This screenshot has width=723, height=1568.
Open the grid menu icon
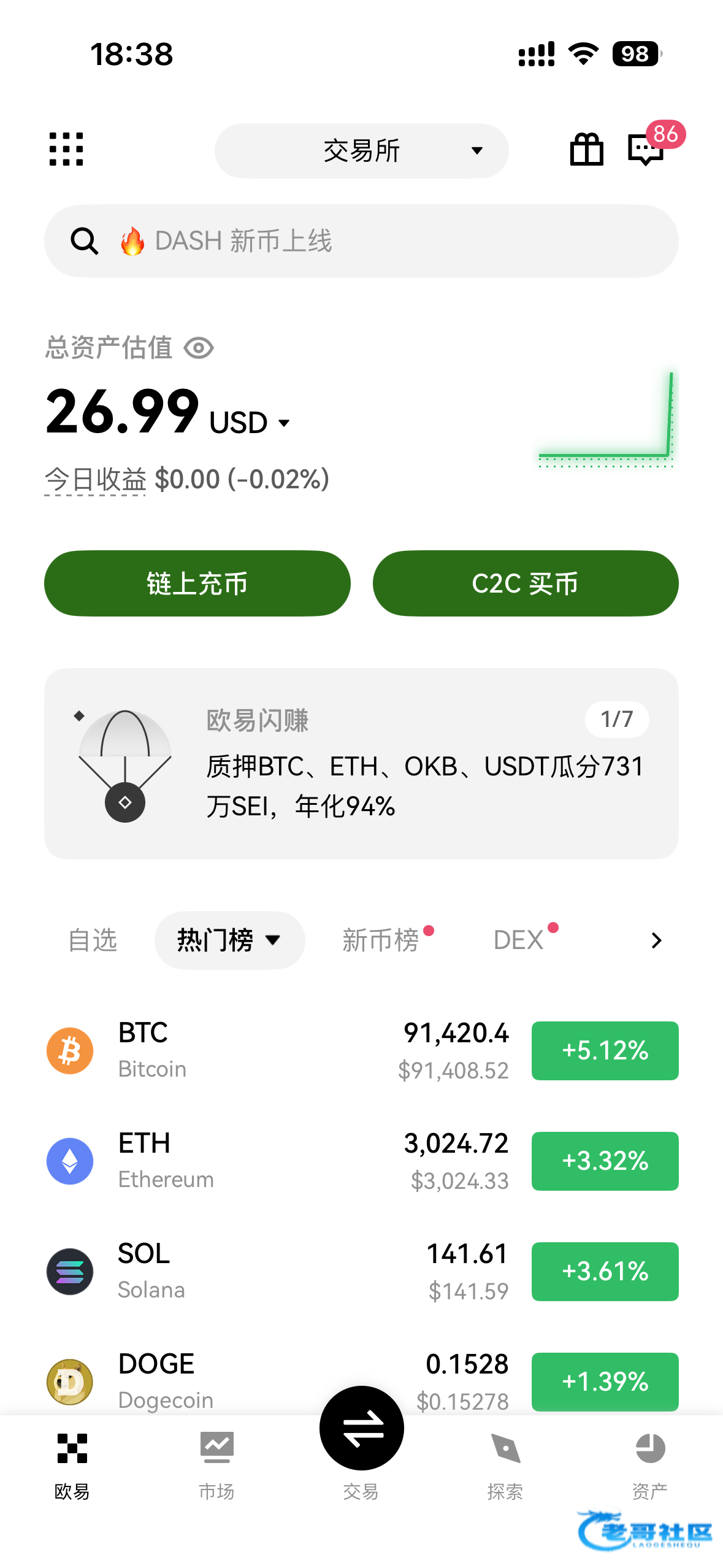[x=66, y=149]
